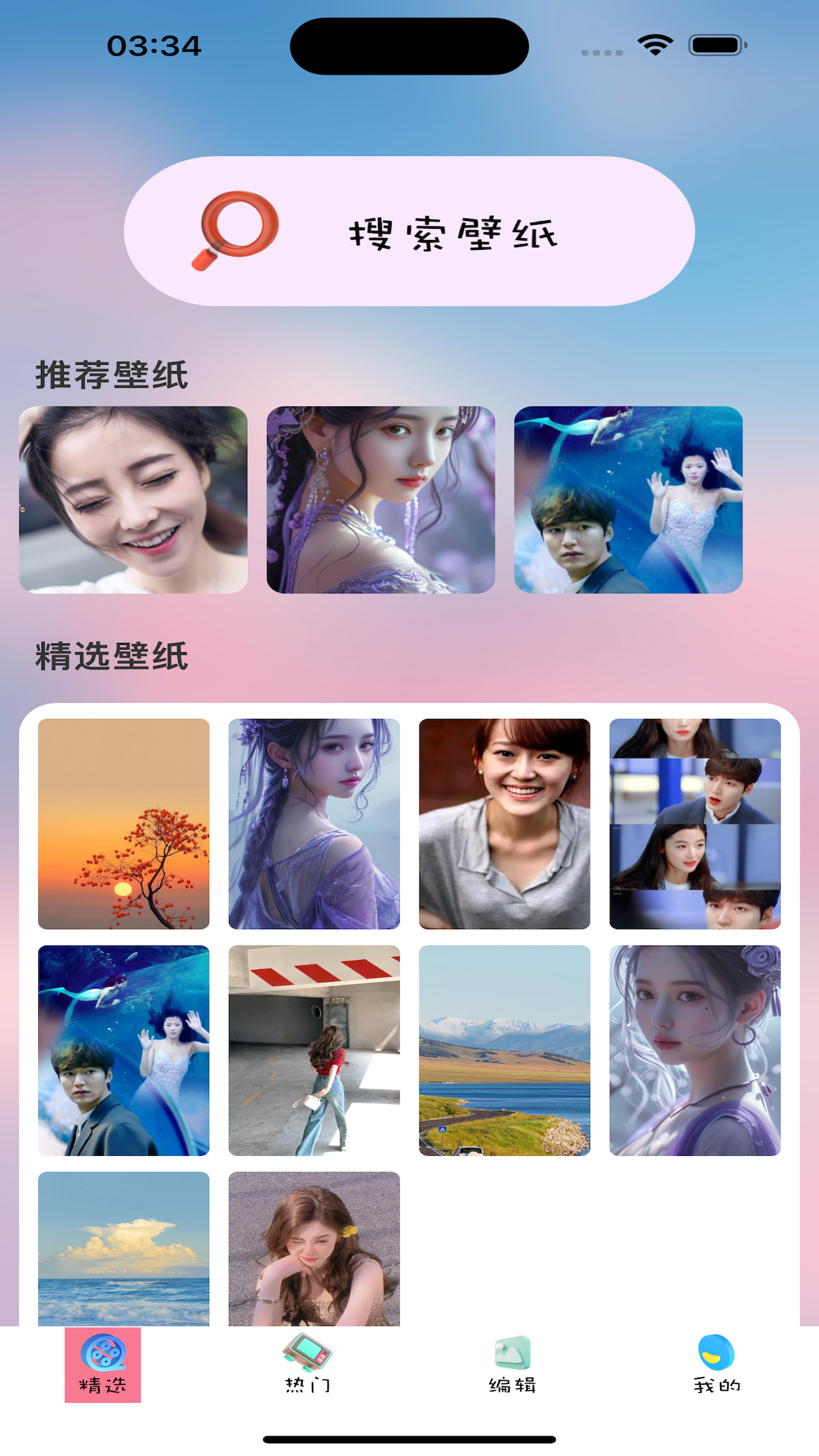
Task: Open the lake and snowy mountains wallpaper
Action: point(504,1050)
